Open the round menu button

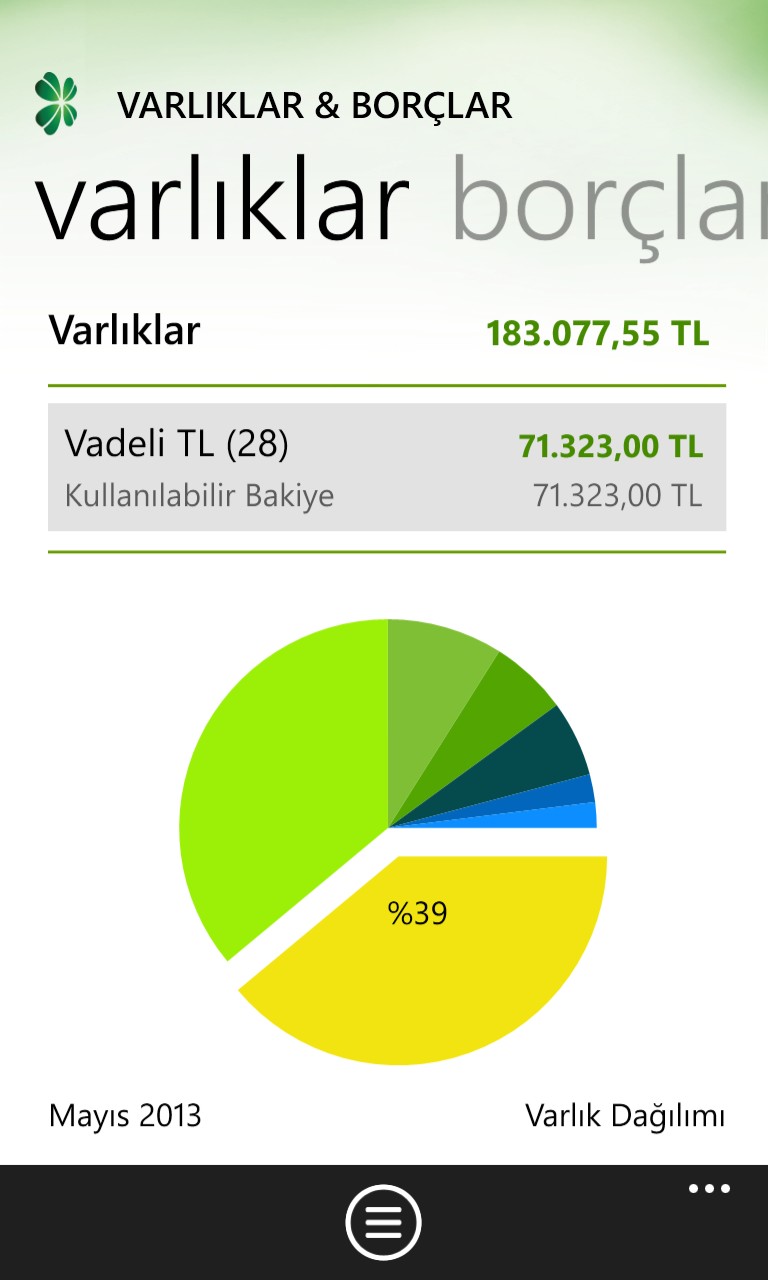tap(384, 1222)
